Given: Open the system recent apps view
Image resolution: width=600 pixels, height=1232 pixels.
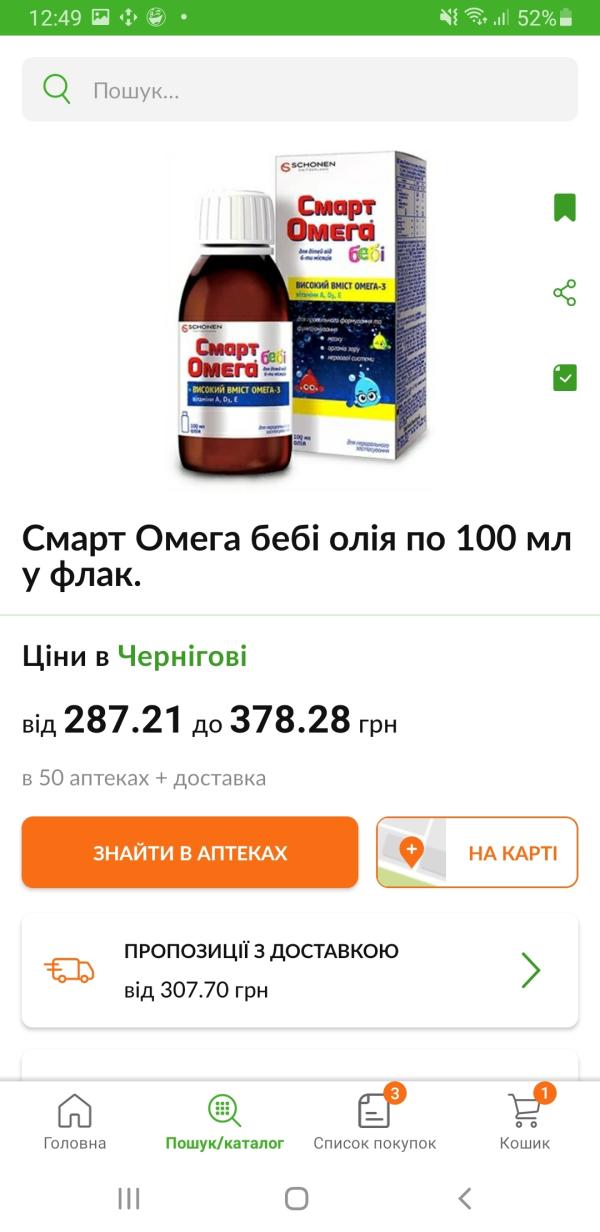Looking at the screenshot, I should (128, 1198).
